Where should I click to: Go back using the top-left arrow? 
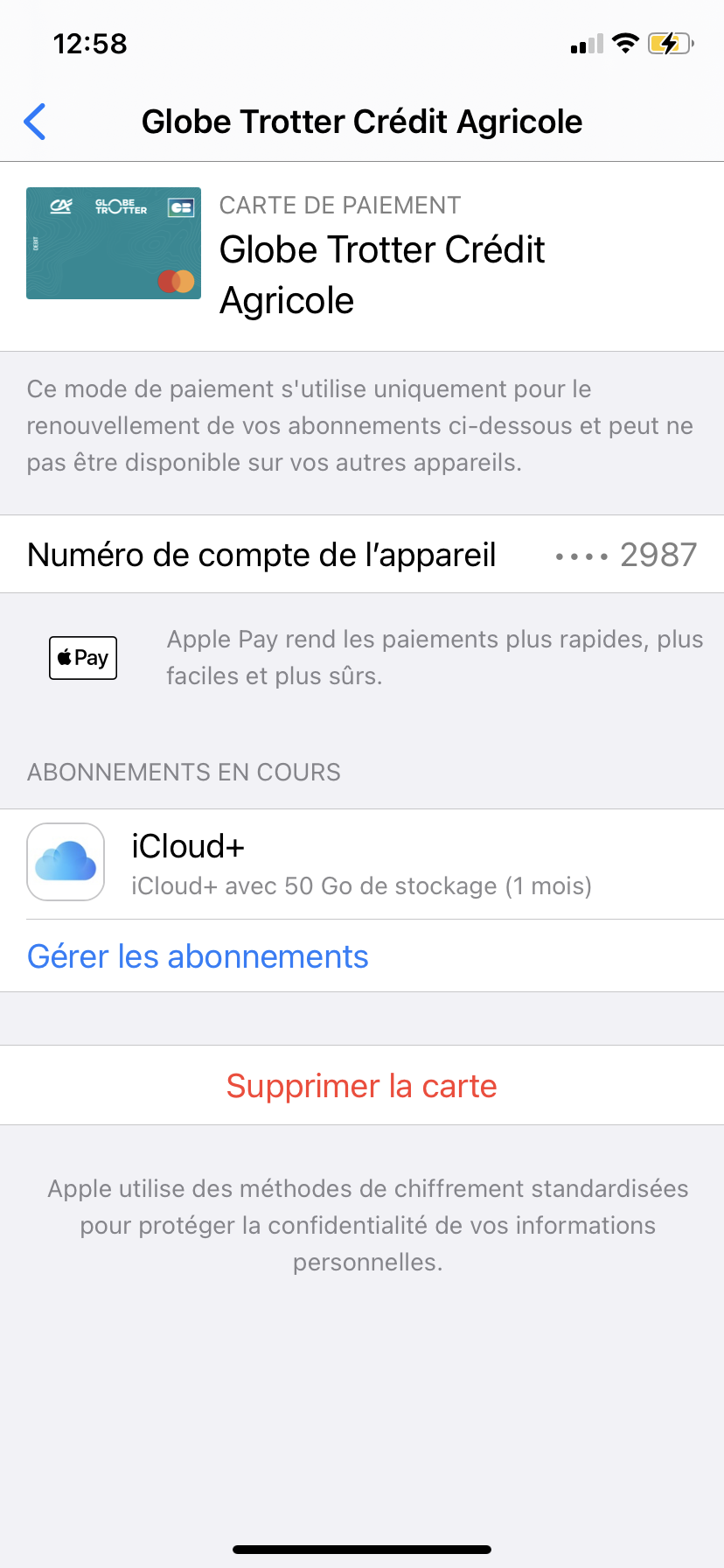coord(35,122)
